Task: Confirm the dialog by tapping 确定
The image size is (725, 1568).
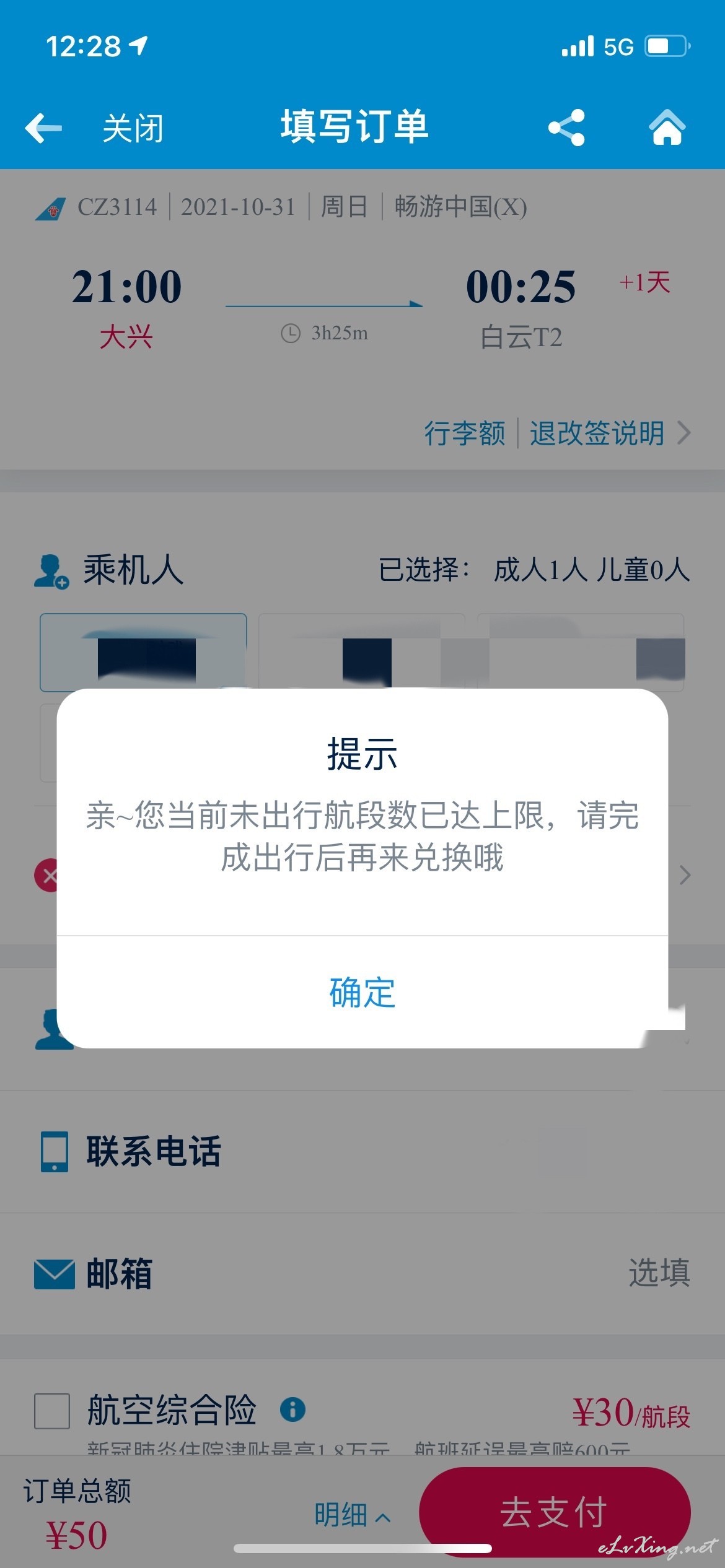Action: tap(362, 992)
